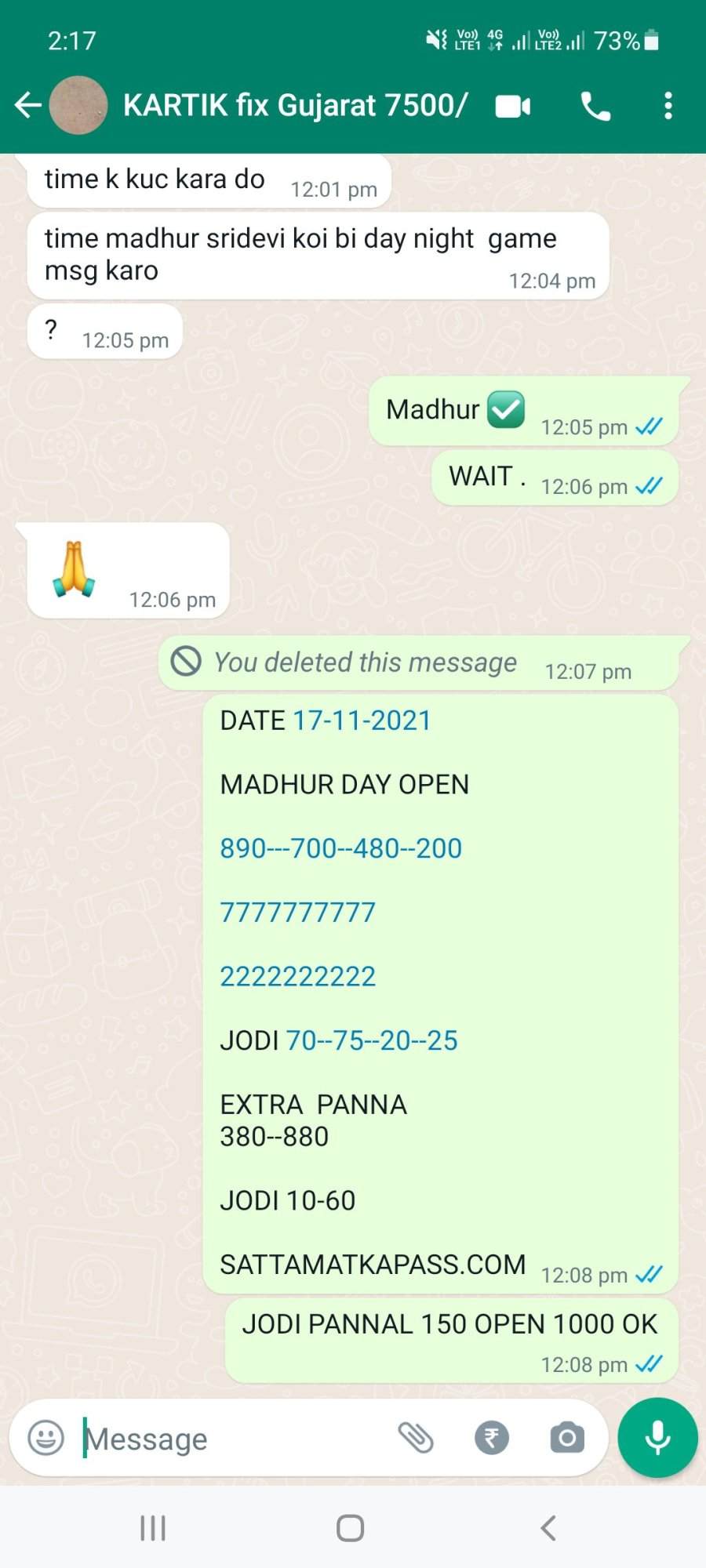
Task: Open the rupee payment option
Action: pos(492,1438)
